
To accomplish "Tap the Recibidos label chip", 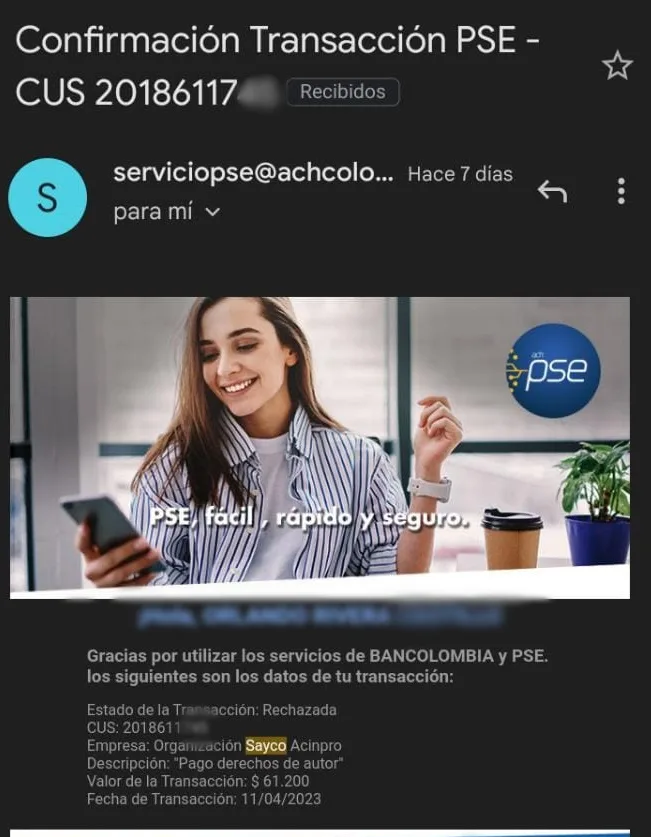I will point(343,92).
